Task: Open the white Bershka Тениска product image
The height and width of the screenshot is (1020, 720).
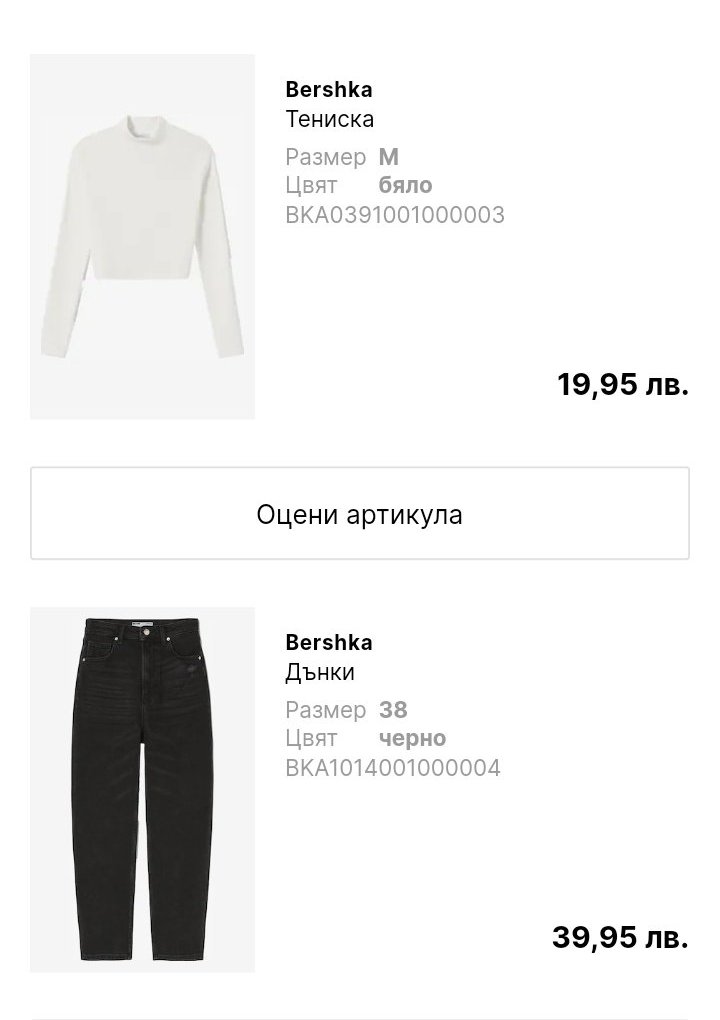Action: click(x=142, y=236)
